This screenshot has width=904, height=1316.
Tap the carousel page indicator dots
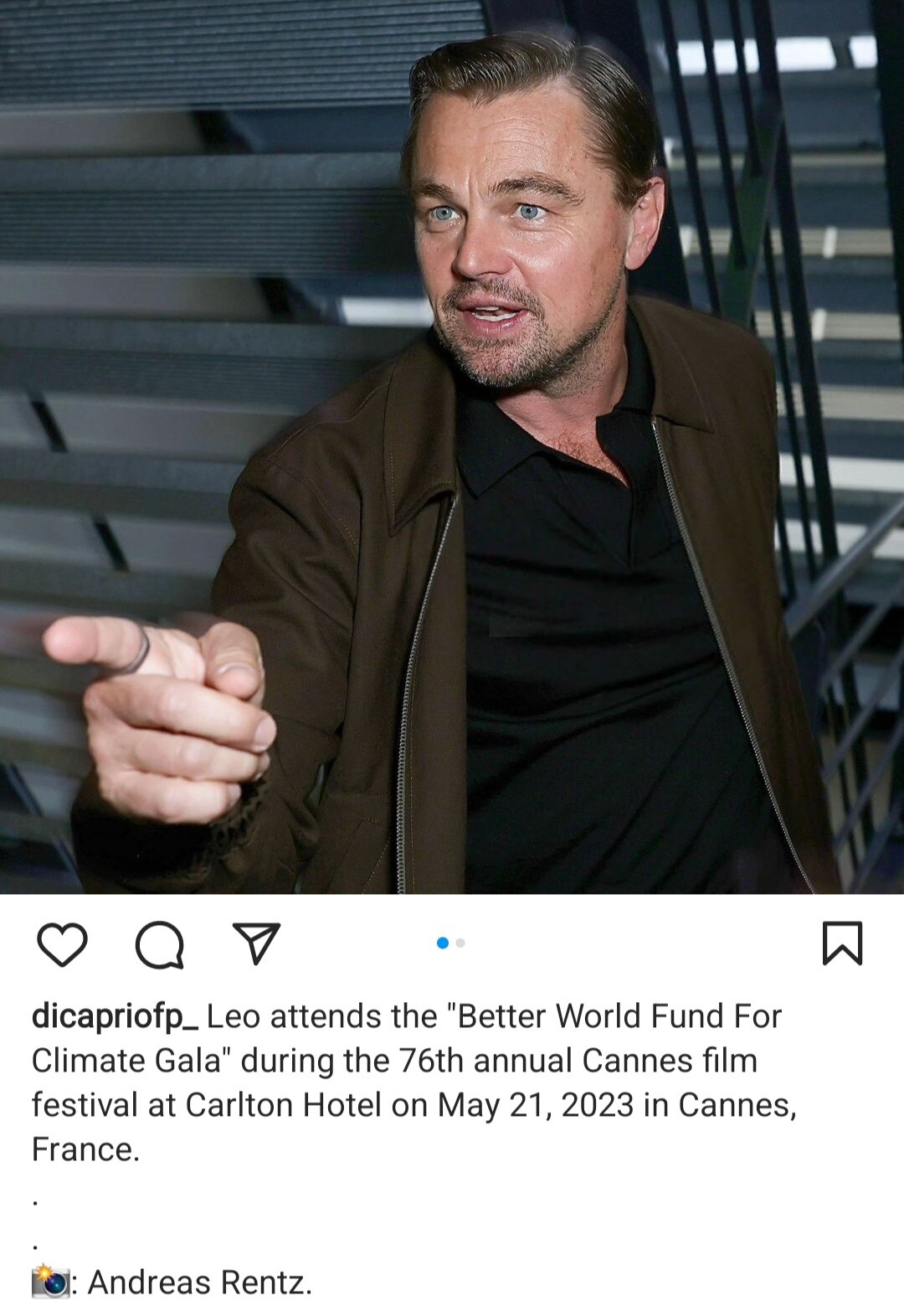point(451,943)
